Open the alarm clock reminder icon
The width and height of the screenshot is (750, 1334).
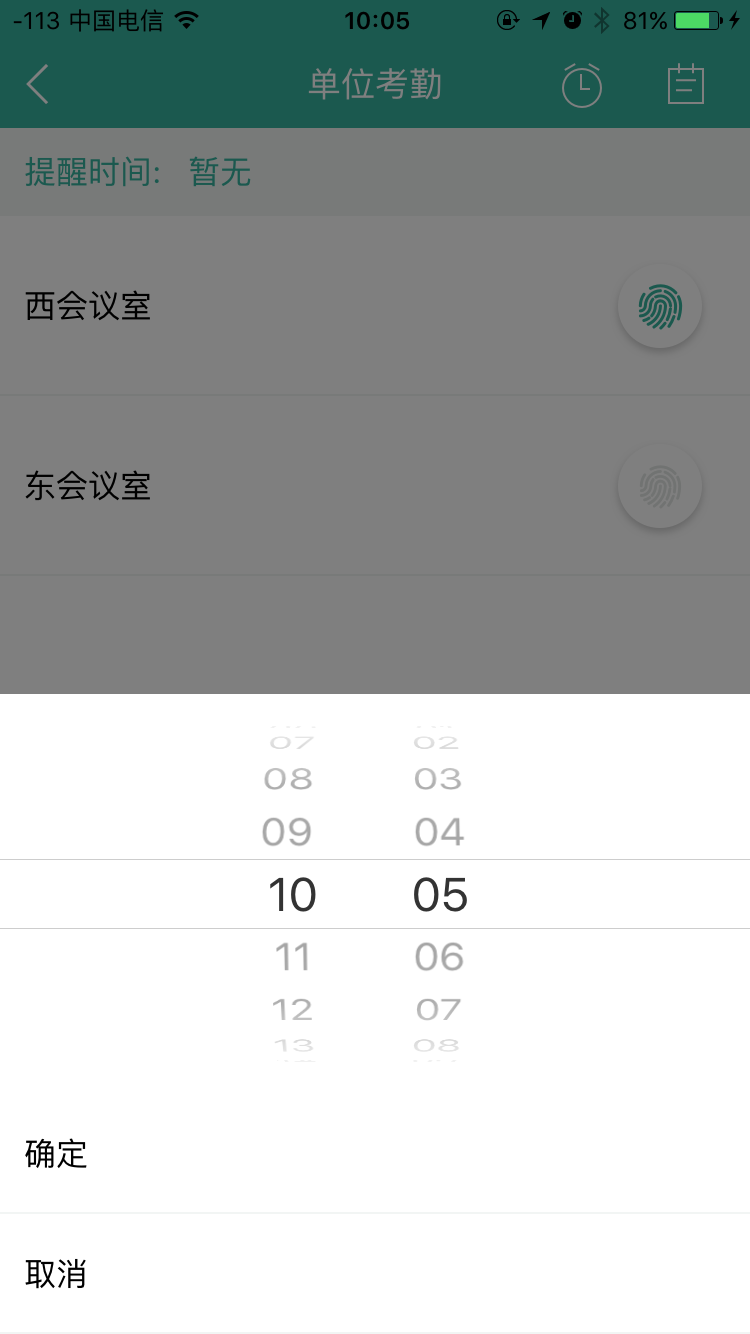click(581, 85)
